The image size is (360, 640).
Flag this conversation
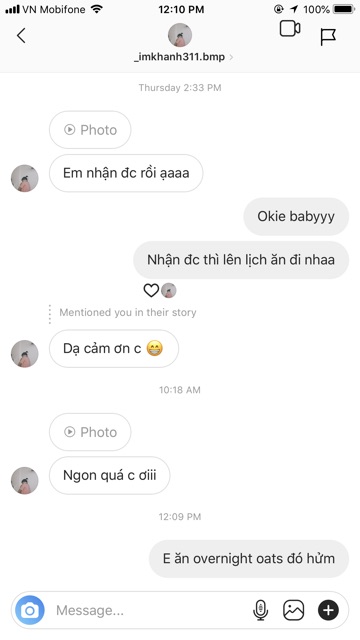[x=328, y=37]
